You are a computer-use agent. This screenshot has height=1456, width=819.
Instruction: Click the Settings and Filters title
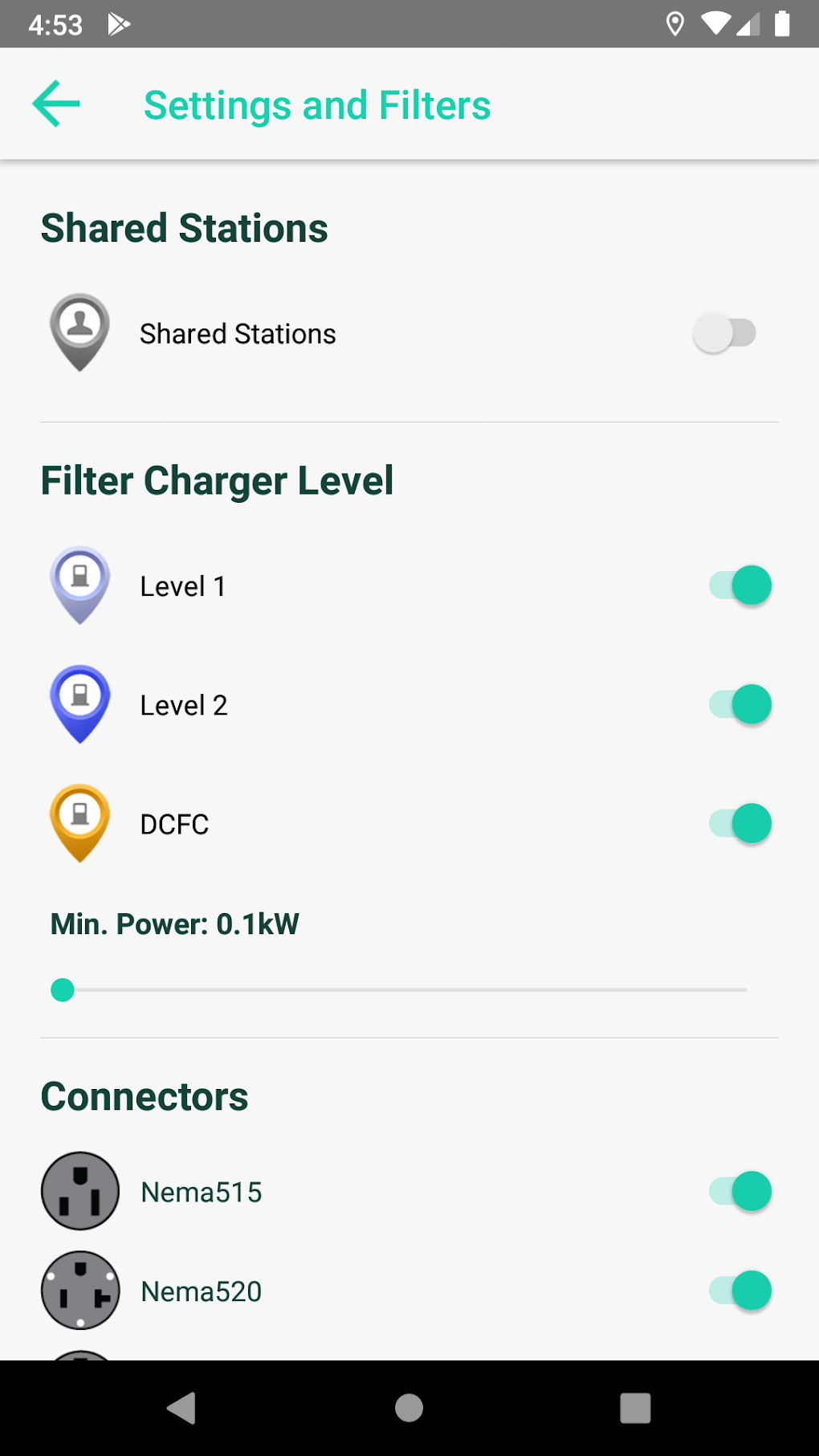coord(317,104)
